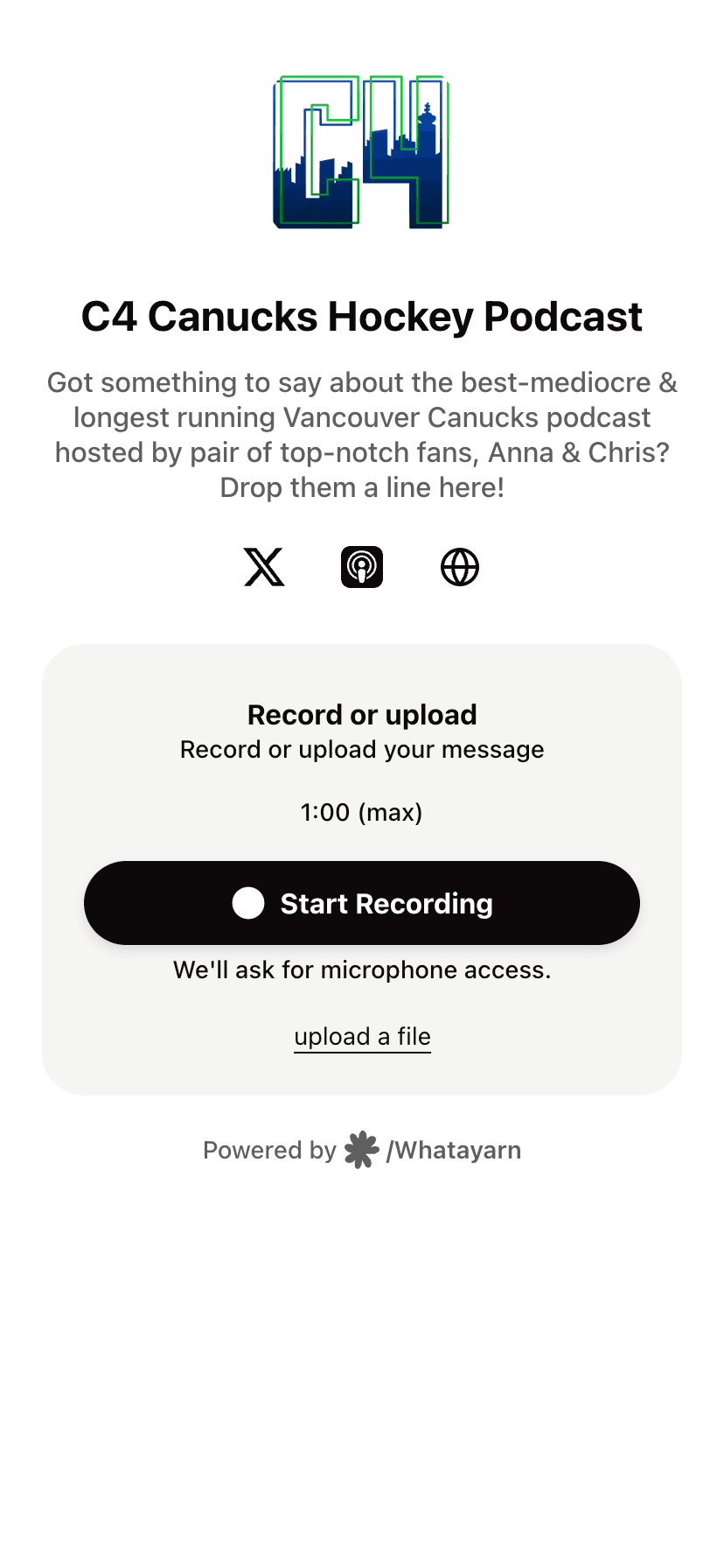Screen dimensions: 724x1568
Task: Start recording a voice message
Action: click(362, 903)
